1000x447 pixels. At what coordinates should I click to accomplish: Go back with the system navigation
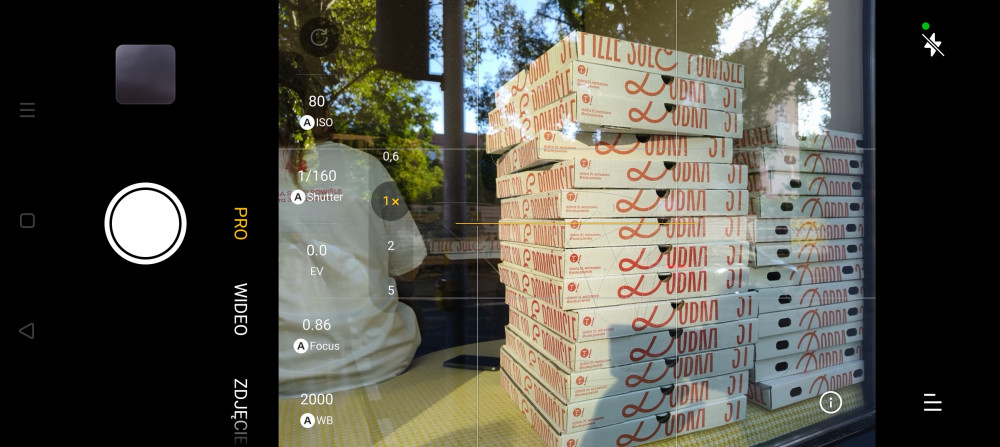(27, 330)
